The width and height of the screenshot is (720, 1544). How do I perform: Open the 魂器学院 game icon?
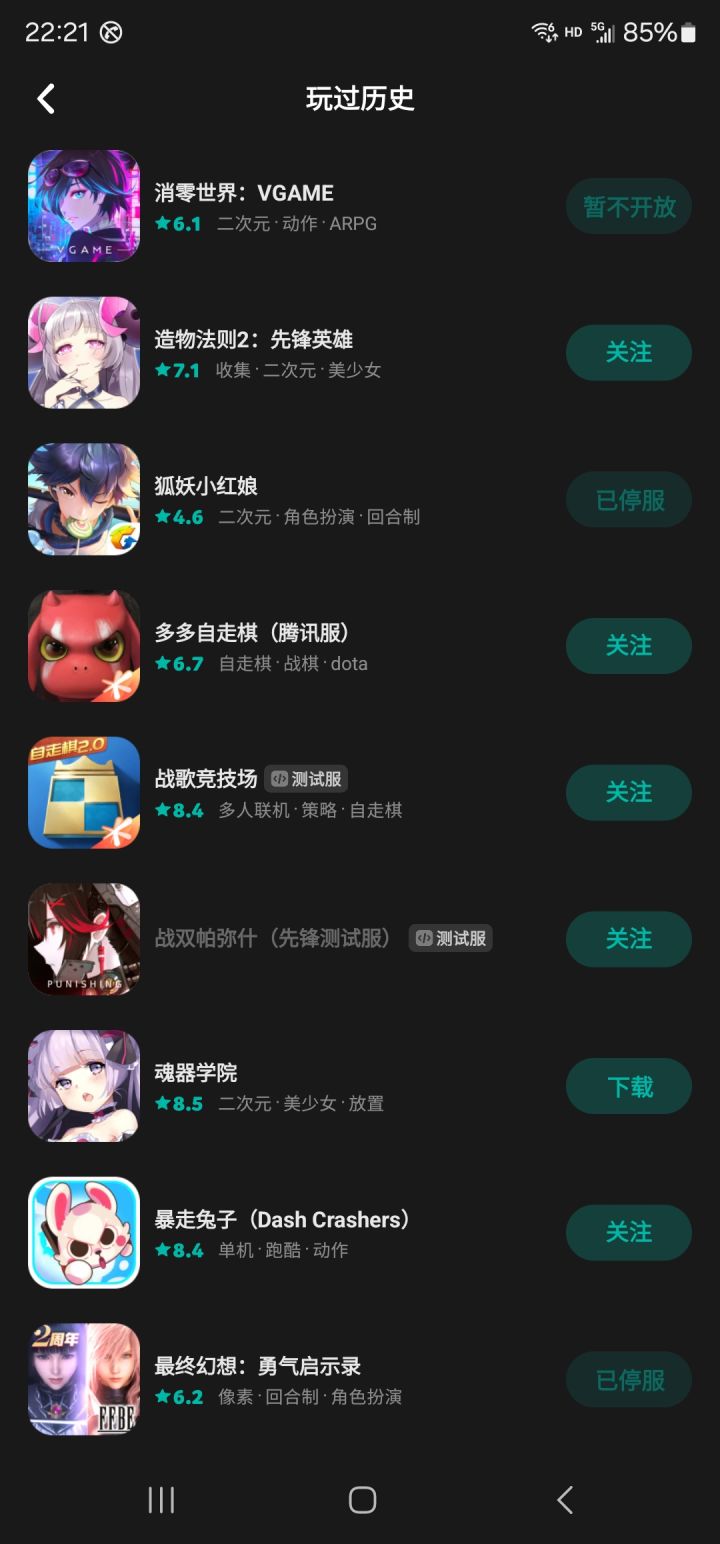[83, 1086]
